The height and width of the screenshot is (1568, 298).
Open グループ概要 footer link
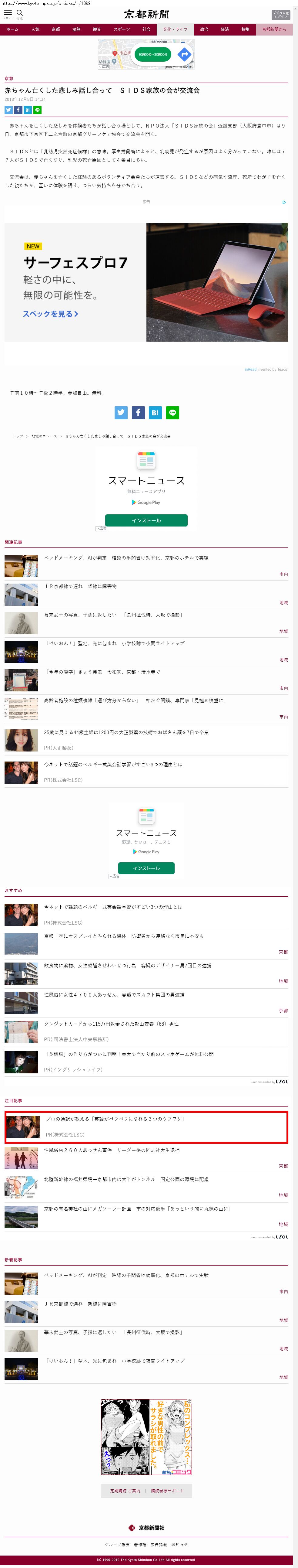tap(117, 1544)
